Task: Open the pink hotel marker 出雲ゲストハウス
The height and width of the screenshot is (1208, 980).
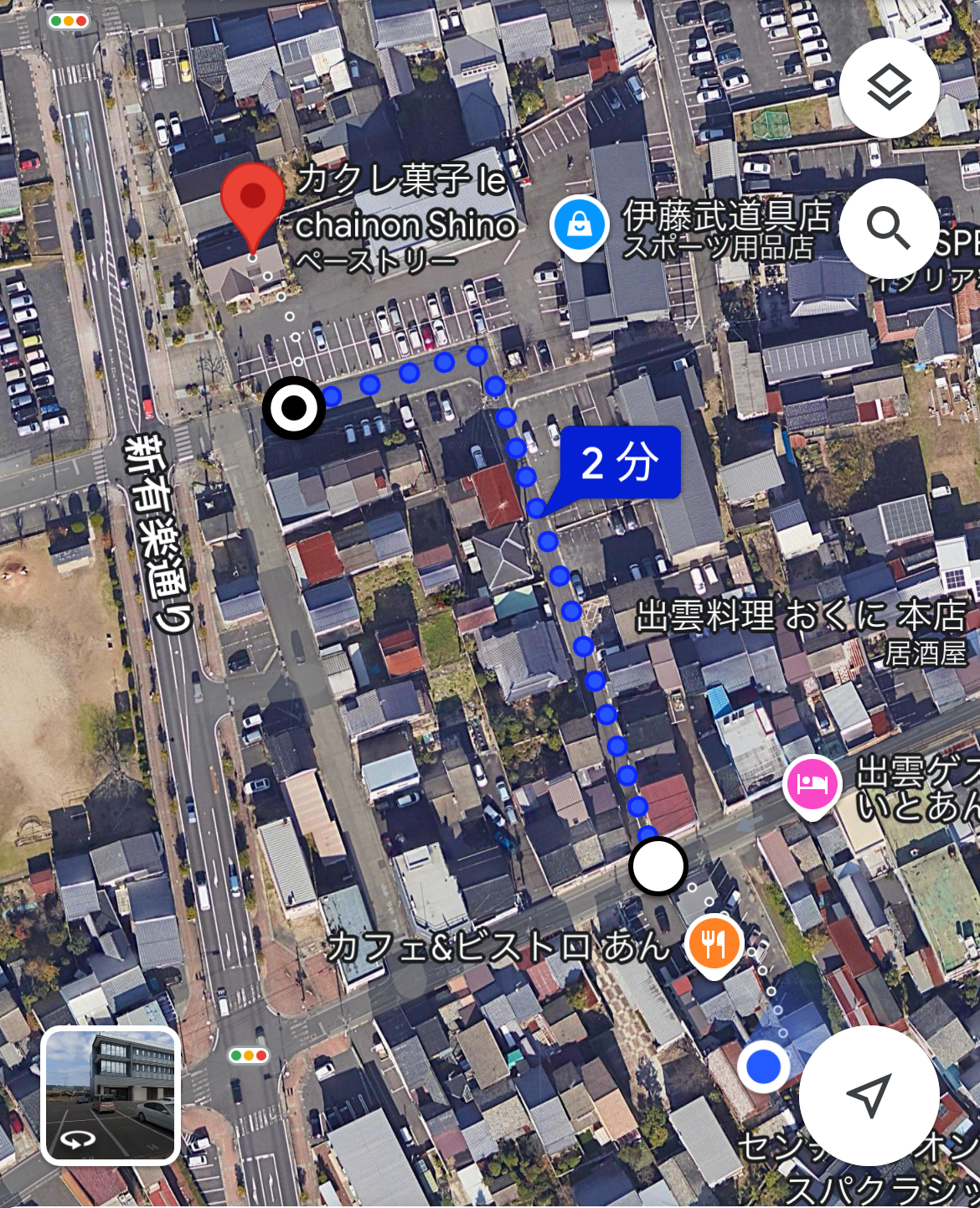Action: tap(812, 785)
